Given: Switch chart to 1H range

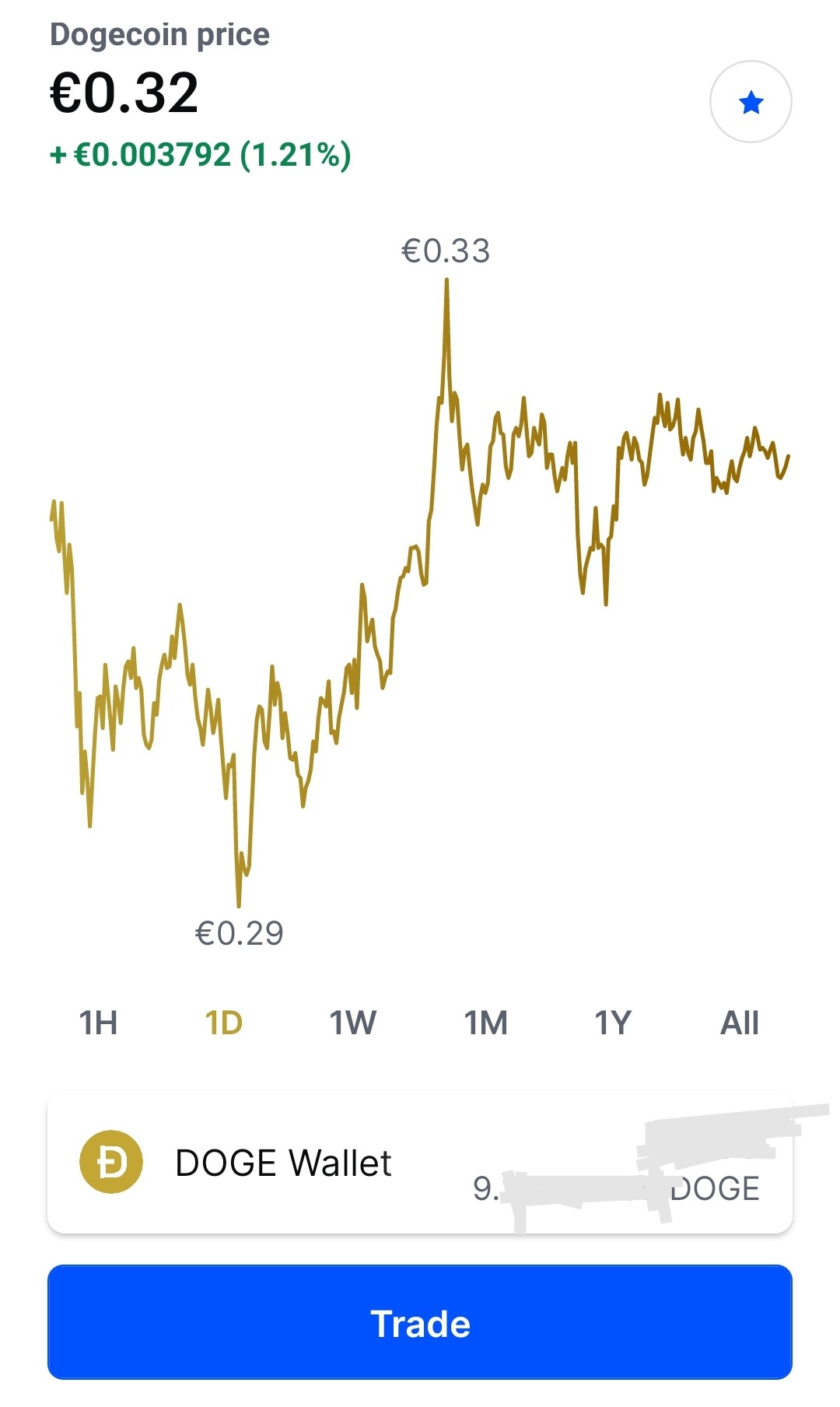Looking at the screenshot, I should (98, 1023).
